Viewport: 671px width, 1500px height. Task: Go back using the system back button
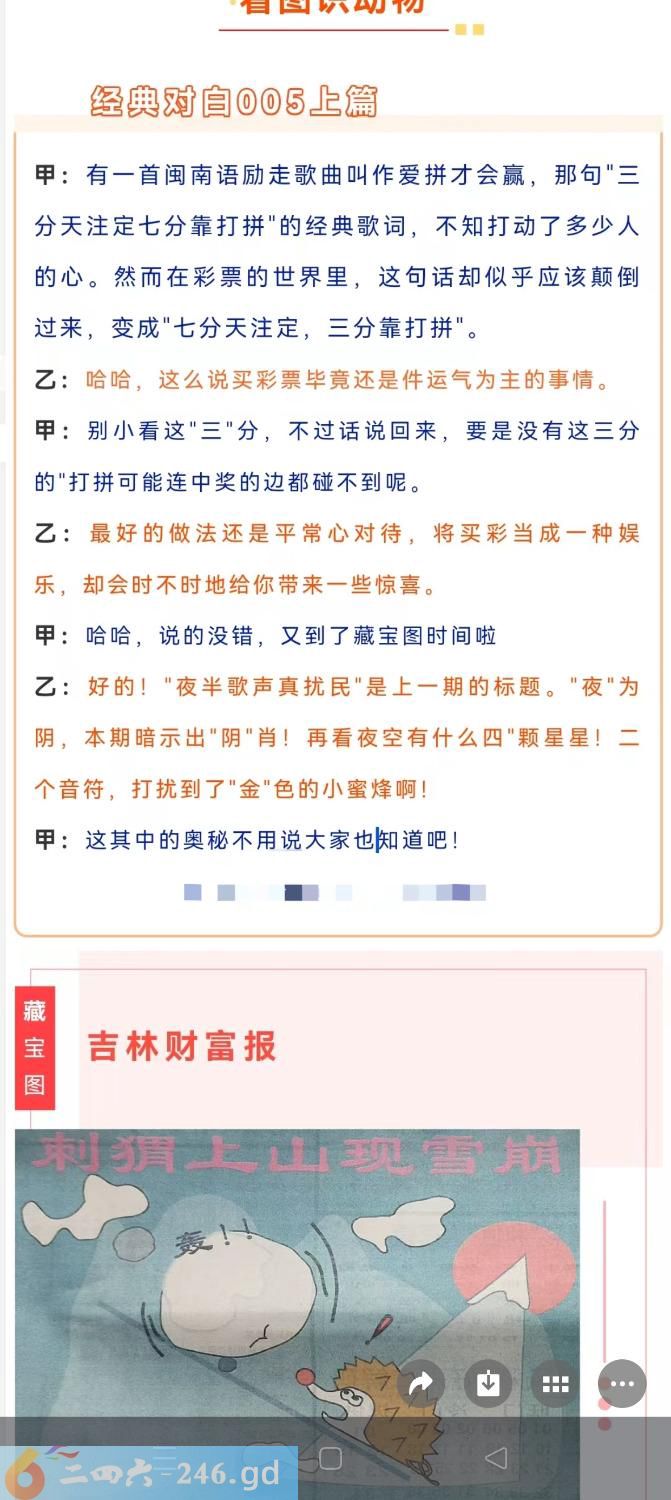click(496, 1459)
